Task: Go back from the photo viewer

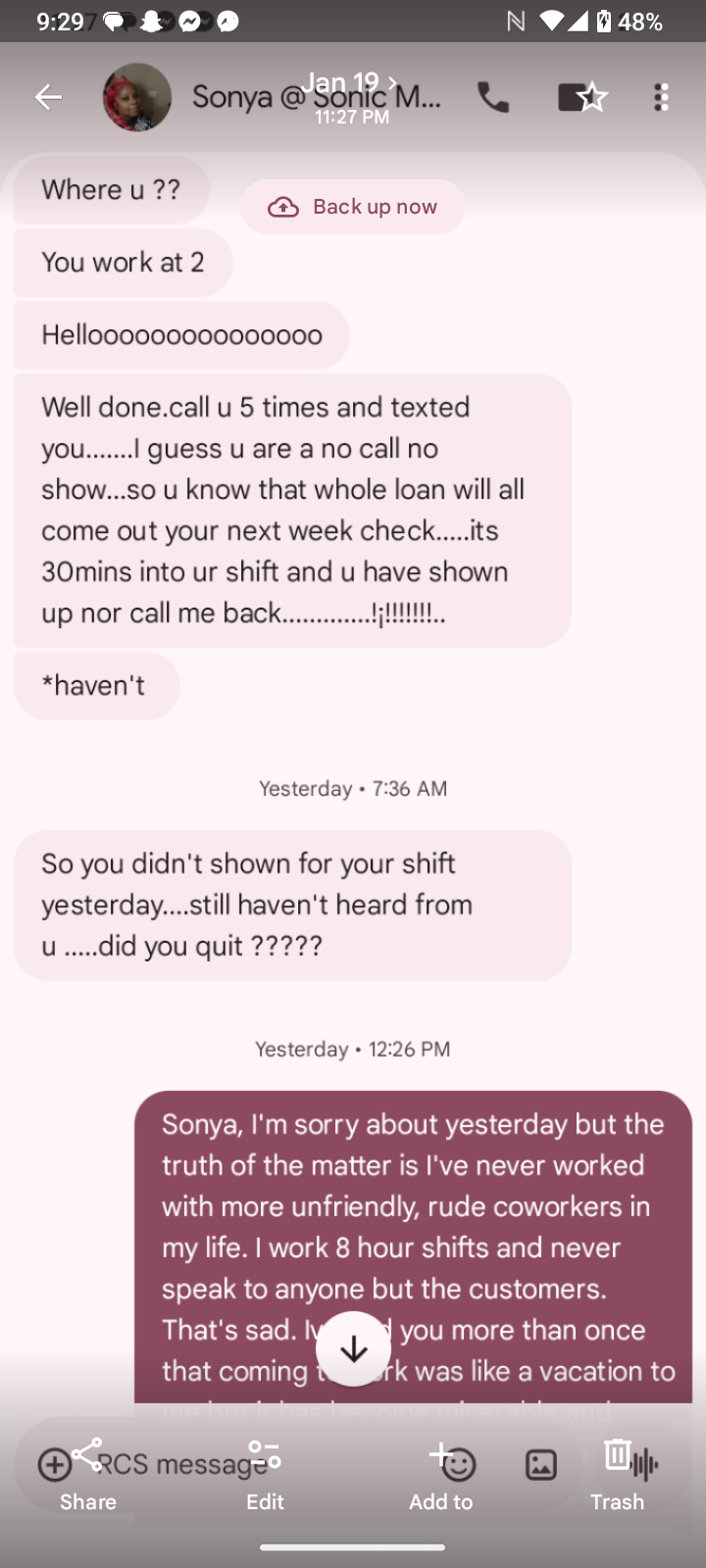Action: 48,97
